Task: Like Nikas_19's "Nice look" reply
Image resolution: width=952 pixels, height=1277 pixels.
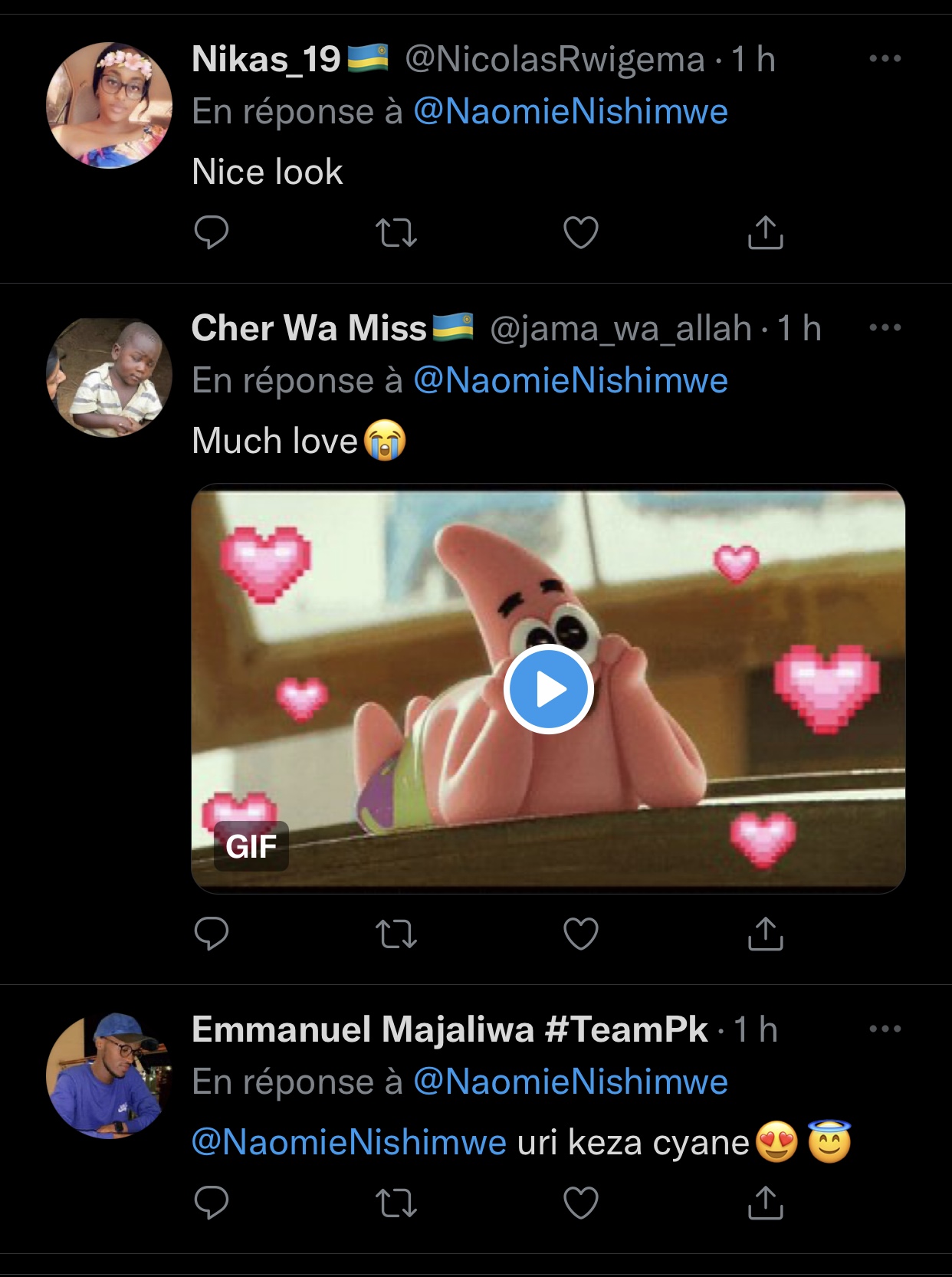Action: click(580, 232)
